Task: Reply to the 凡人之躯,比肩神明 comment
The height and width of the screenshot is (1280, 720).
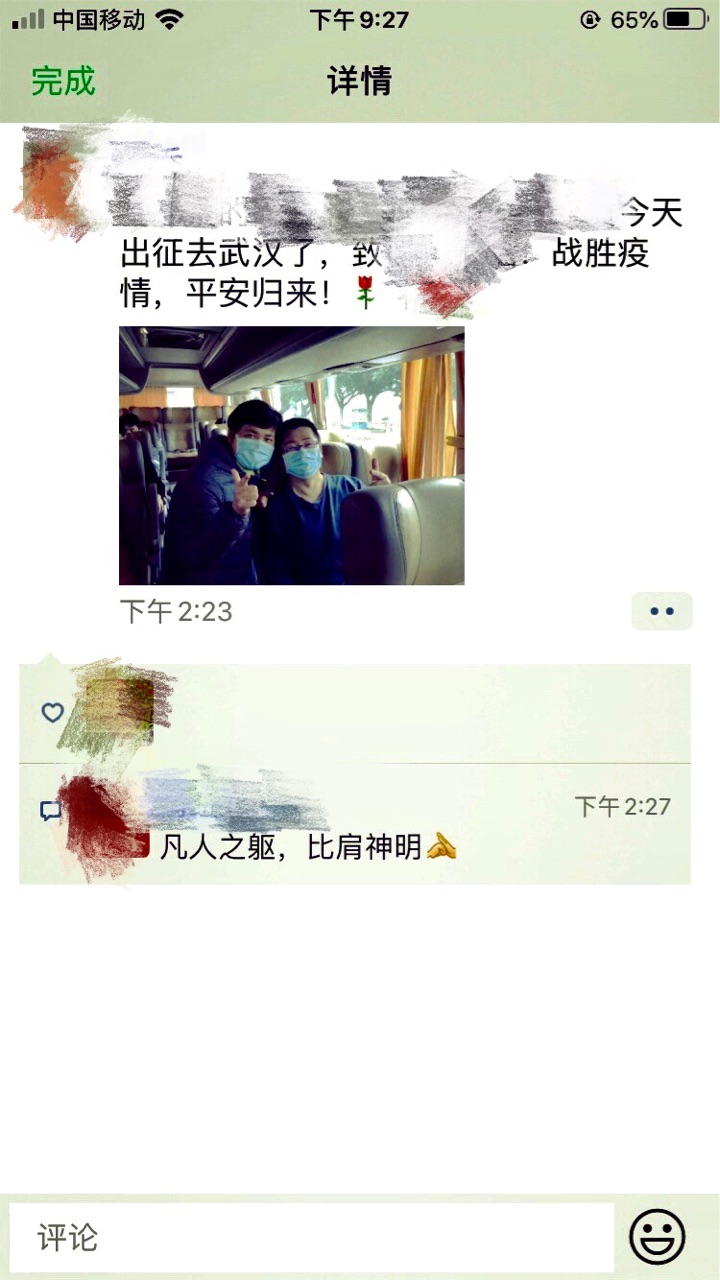Action: (x=355, y=825)
